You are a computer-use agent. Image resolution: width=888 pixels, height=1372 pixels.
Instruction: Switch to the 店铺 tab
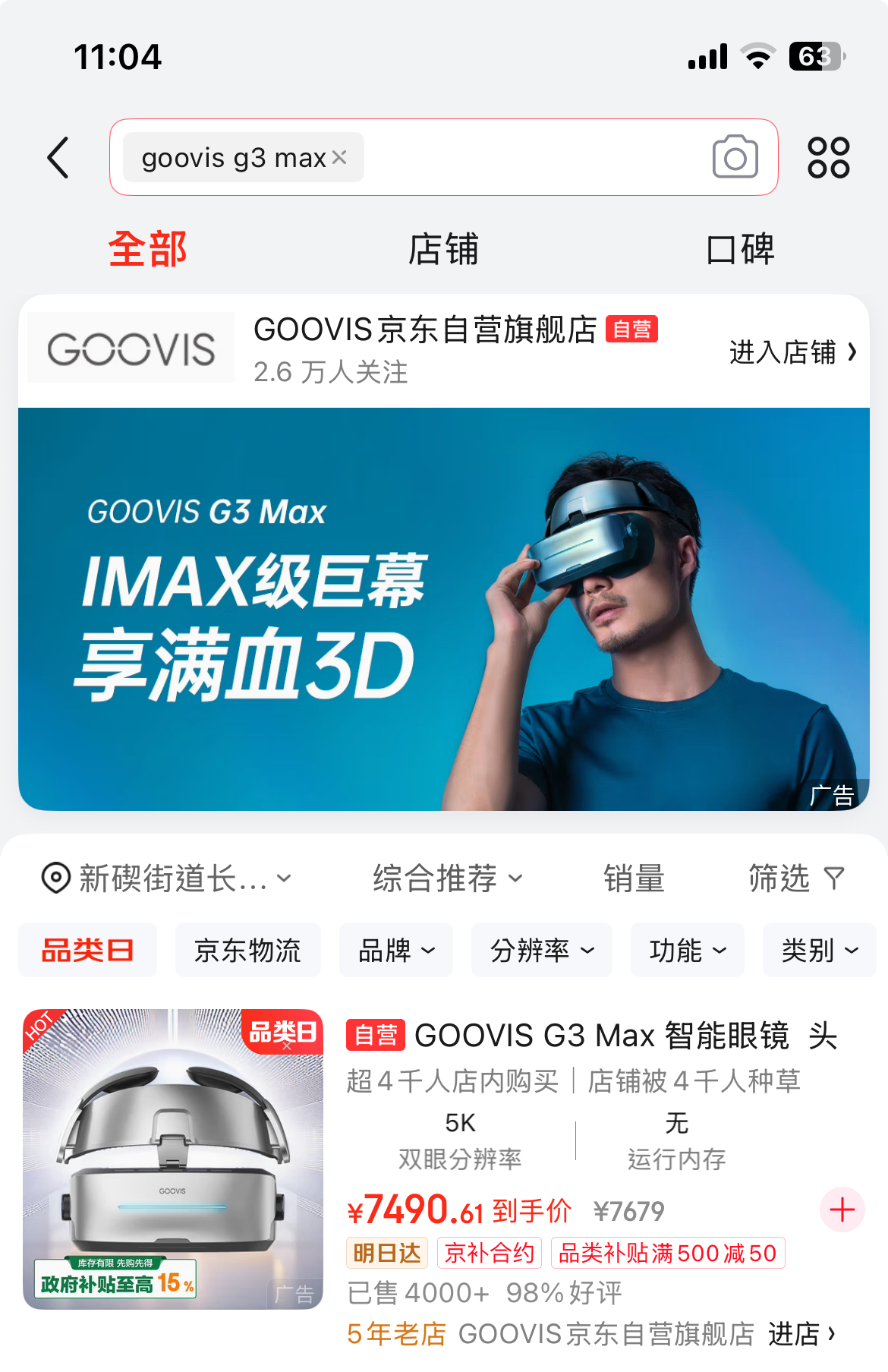pos(443,249)
